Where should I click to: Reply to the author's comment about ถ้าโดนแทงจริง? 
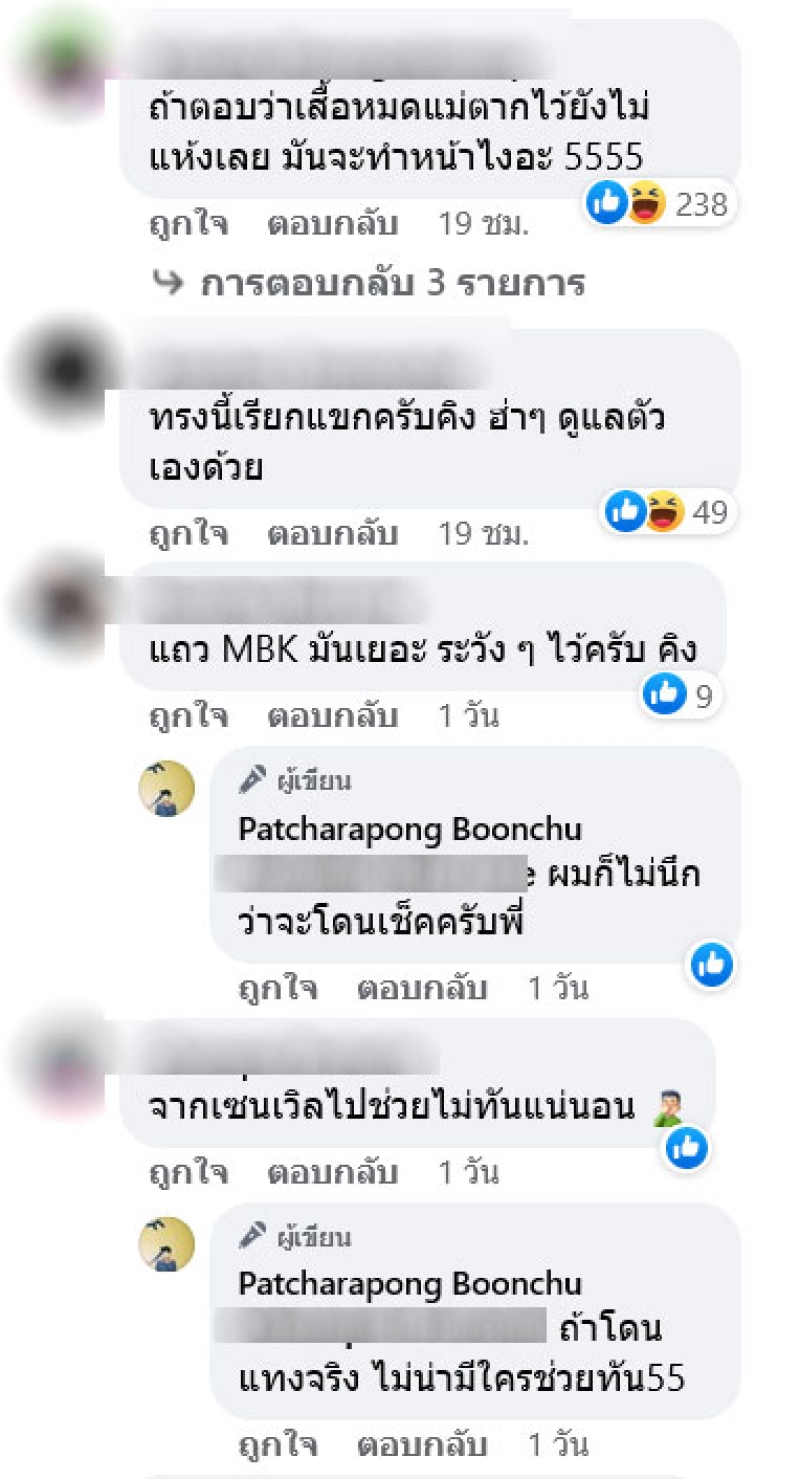(422, 1445)
